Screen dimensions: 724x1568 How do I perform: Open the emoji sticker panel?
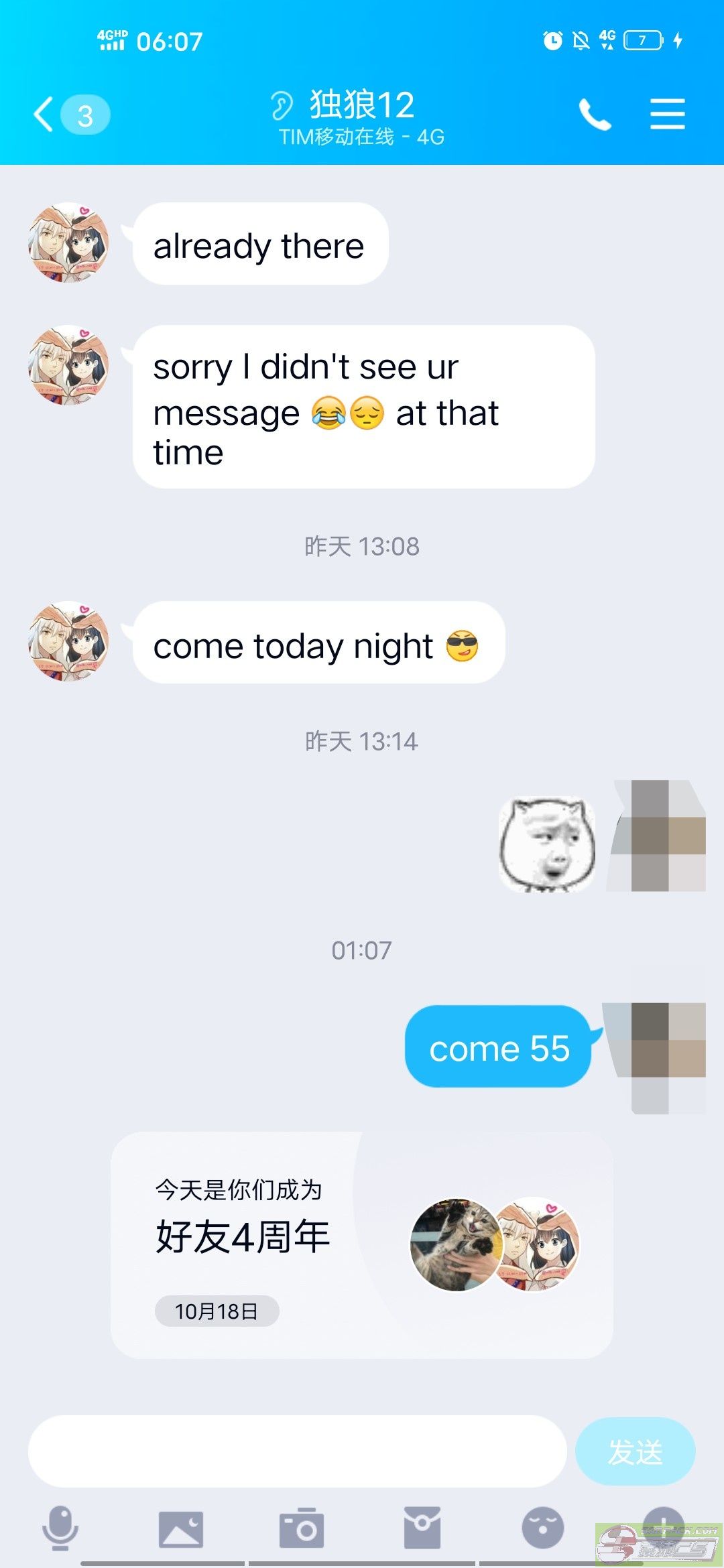coord(542,1529)
